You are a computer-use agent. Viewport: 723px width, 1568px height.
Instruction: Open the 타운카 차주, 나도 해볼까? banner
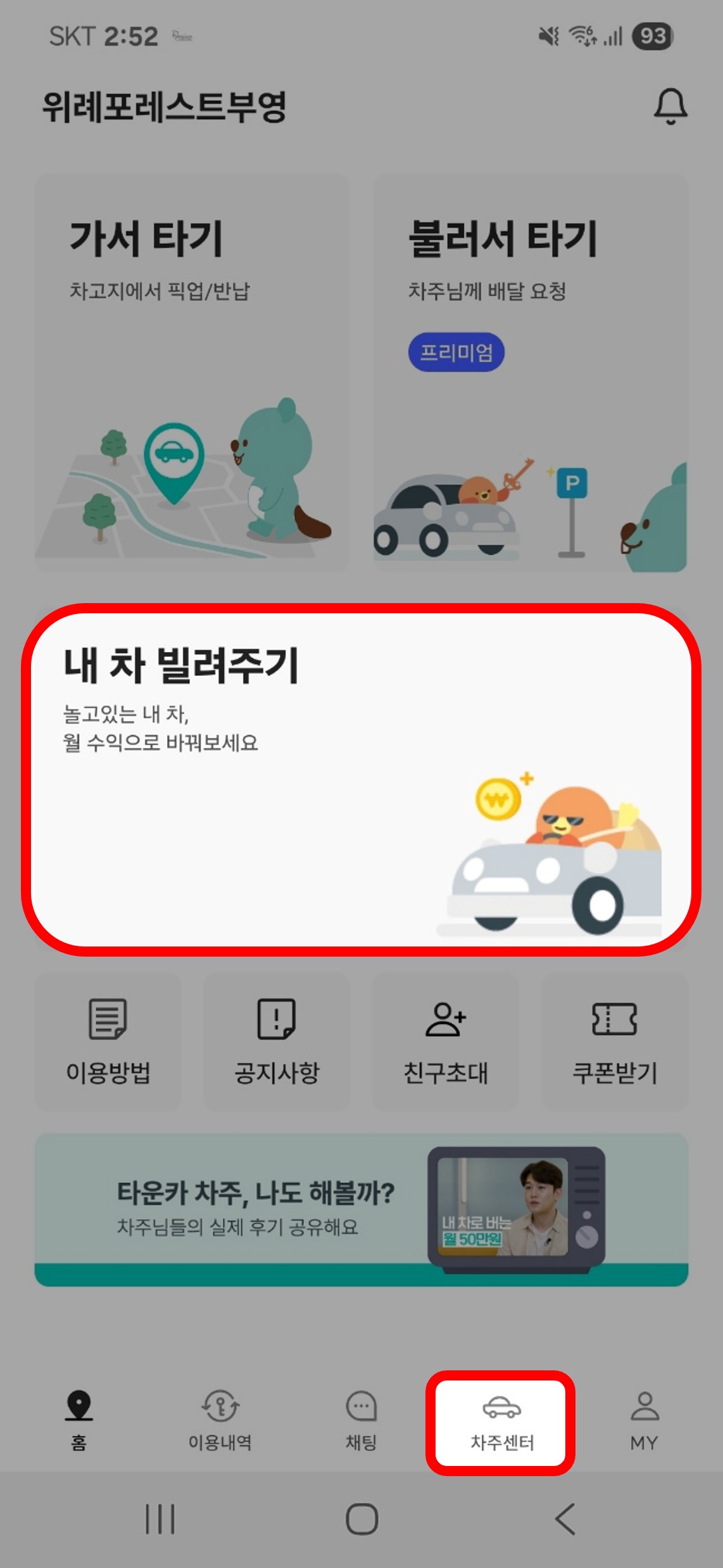361,1209
